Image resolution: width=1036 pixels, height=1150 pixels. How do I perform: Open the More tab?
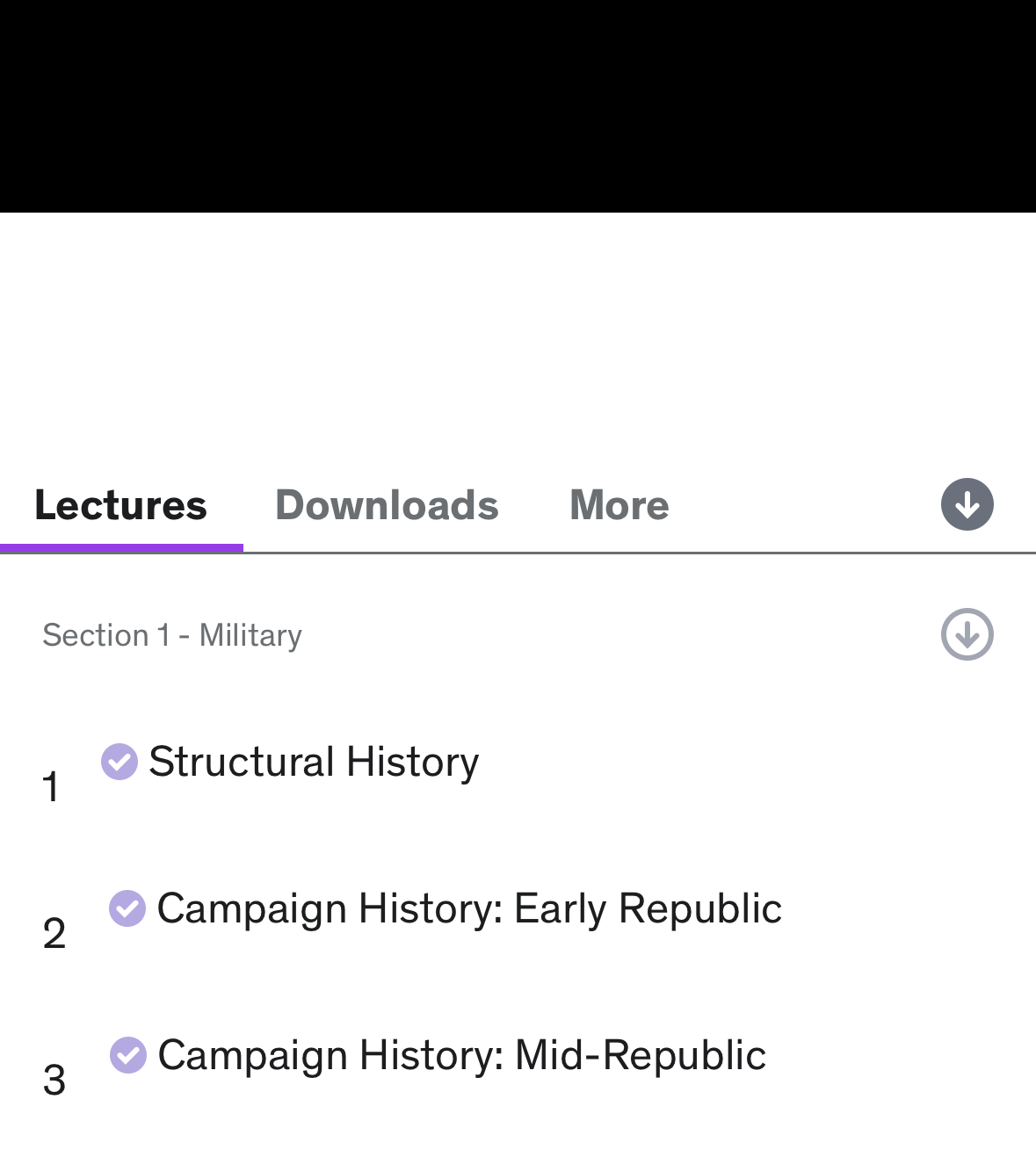(619, 505)
